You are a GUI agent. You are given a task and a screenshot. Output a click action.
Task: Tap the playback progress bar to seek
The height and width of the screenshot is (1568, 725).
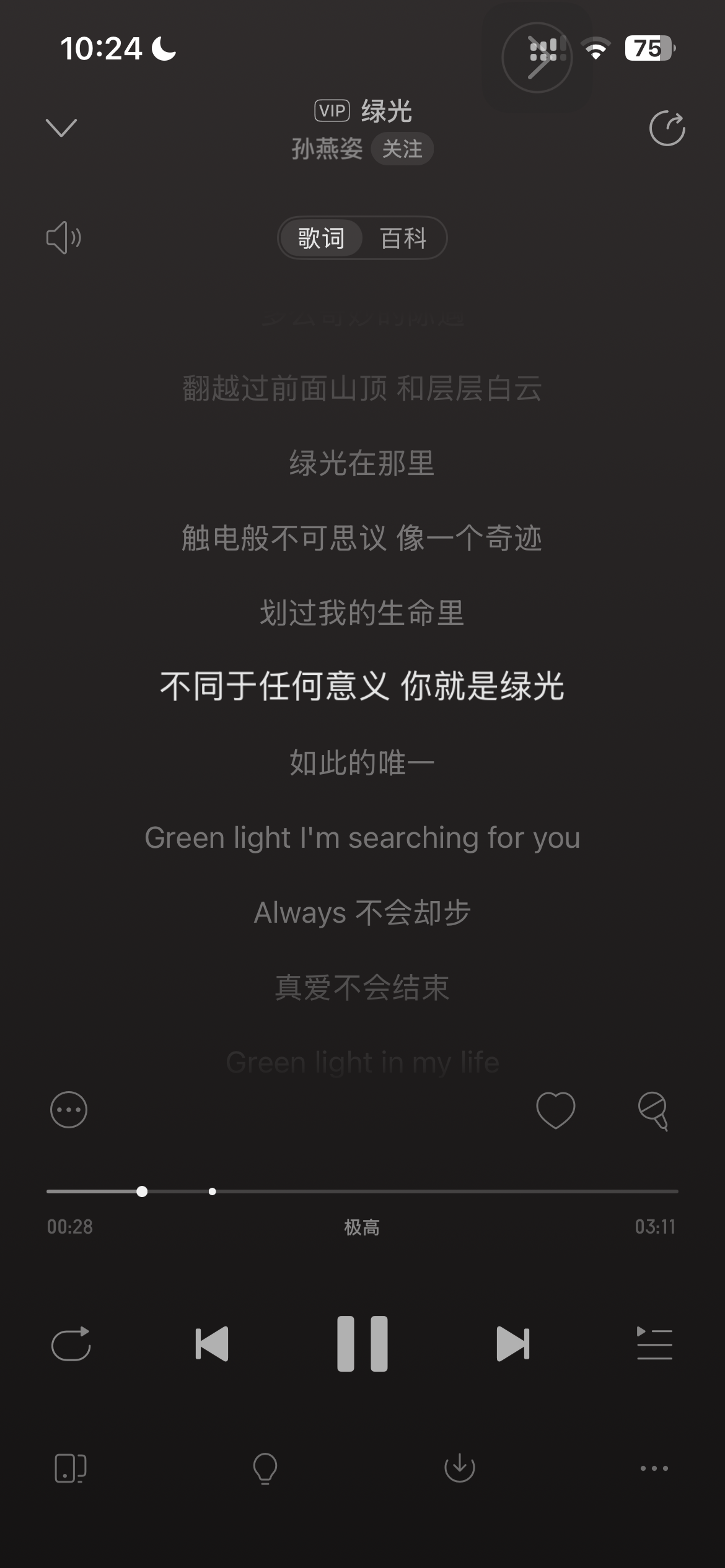[362, 1191]
